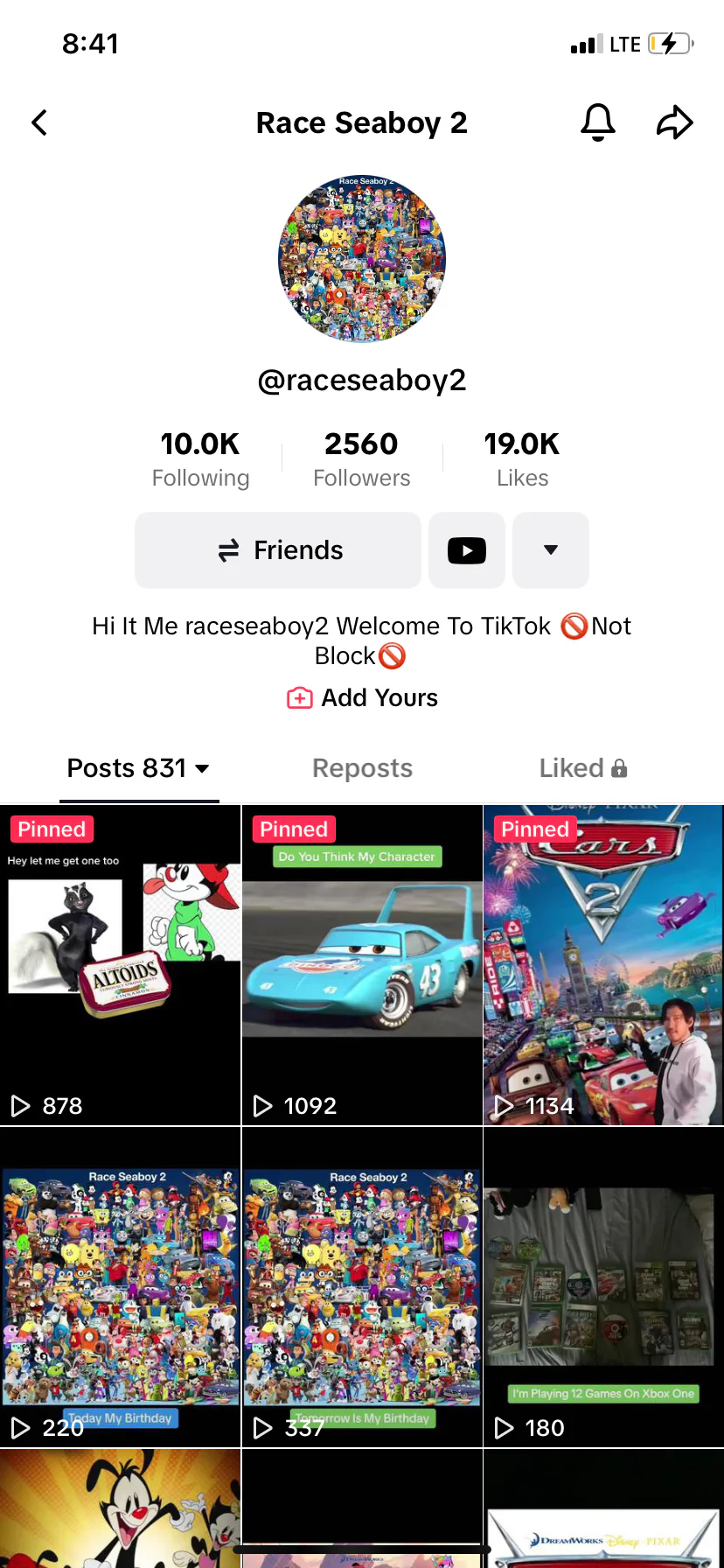Screen dimensions: 724x1568
Task: Go back using the back arrow
Action: tap(39, 122)
